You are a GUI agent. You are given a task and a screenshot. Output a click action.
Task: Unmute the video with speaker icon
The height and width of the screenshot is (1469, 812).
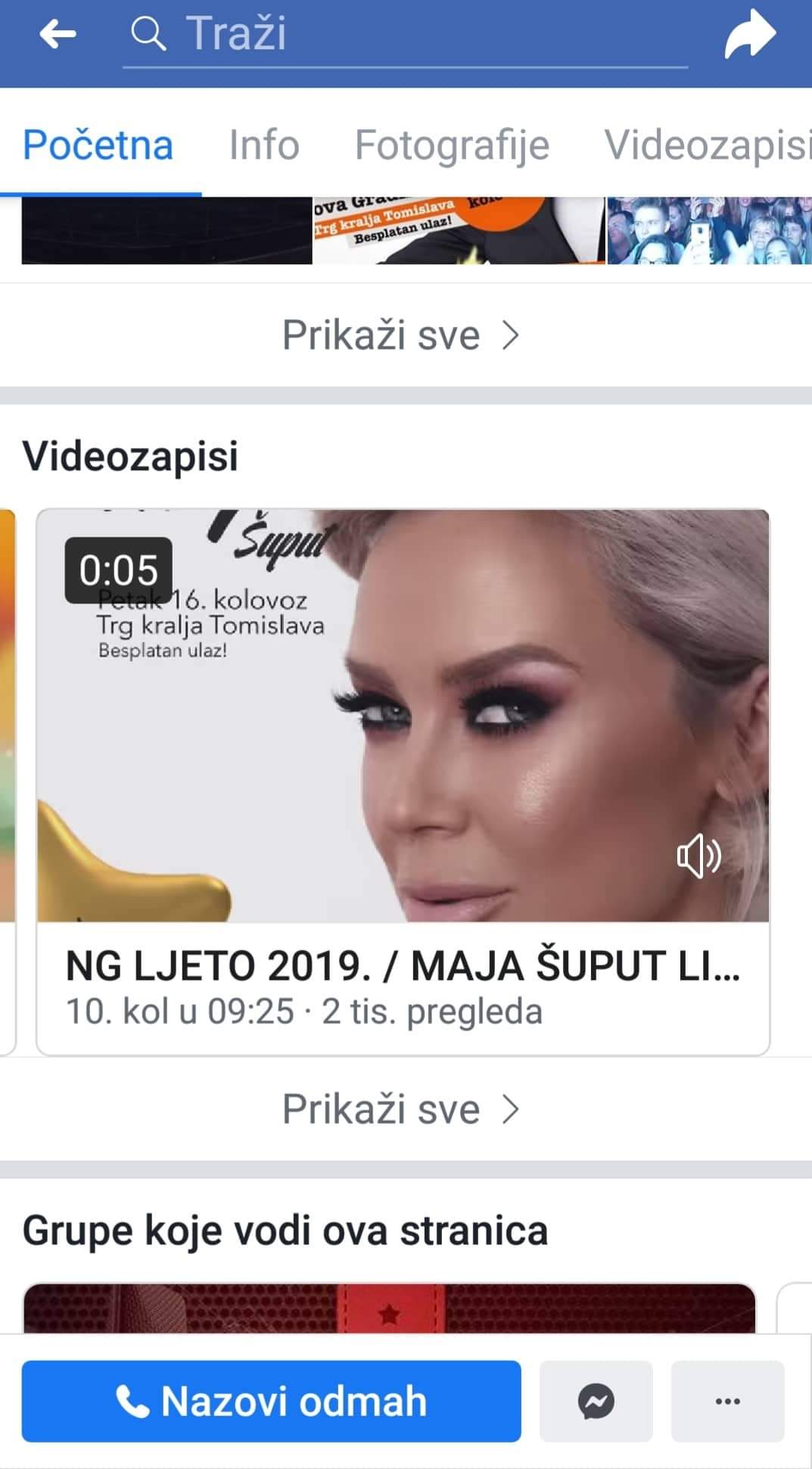click(x=698, y=856)
